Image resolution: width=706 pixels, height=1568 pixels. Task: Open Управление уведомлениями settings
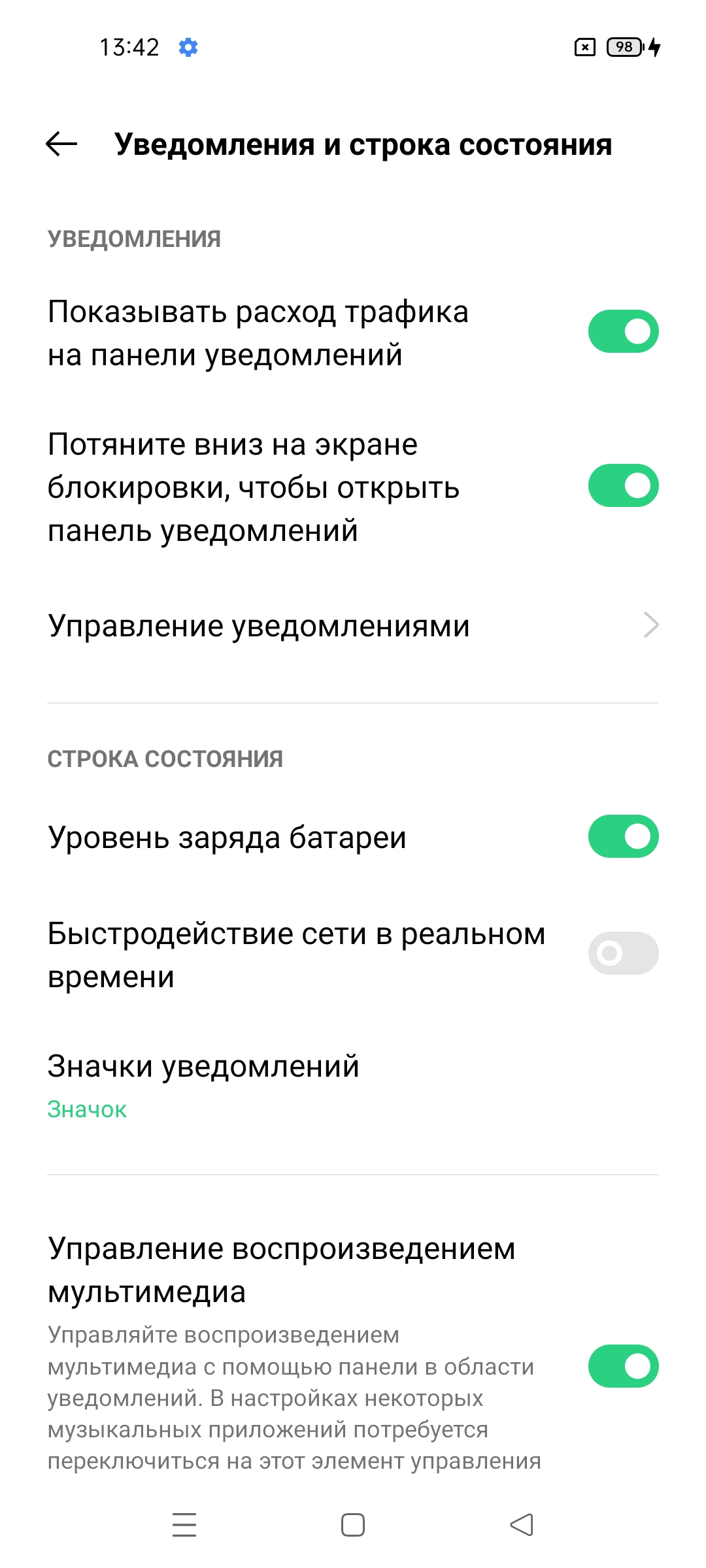click(x=353, y=626)
